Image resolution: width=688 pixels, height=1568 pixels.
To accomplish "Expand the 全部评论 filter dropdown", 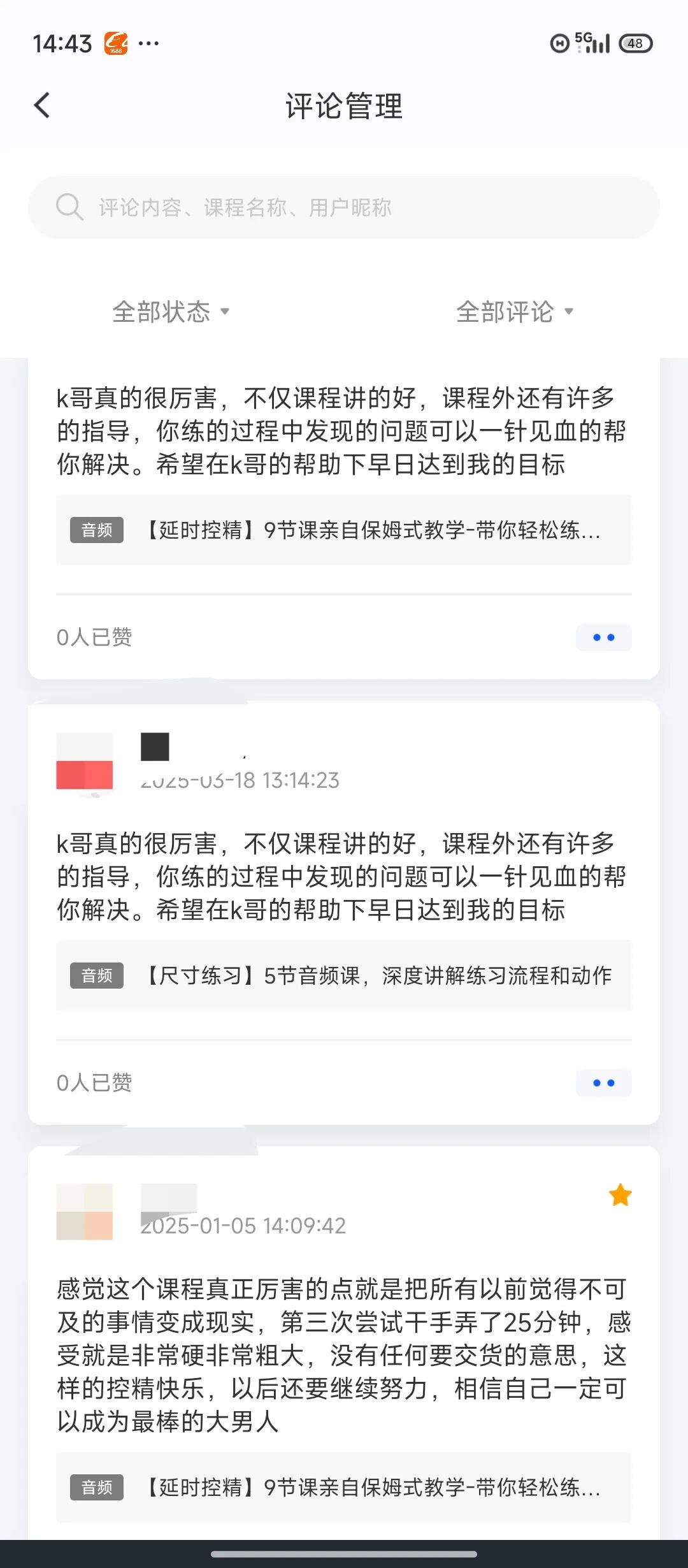I will point(515,312).
